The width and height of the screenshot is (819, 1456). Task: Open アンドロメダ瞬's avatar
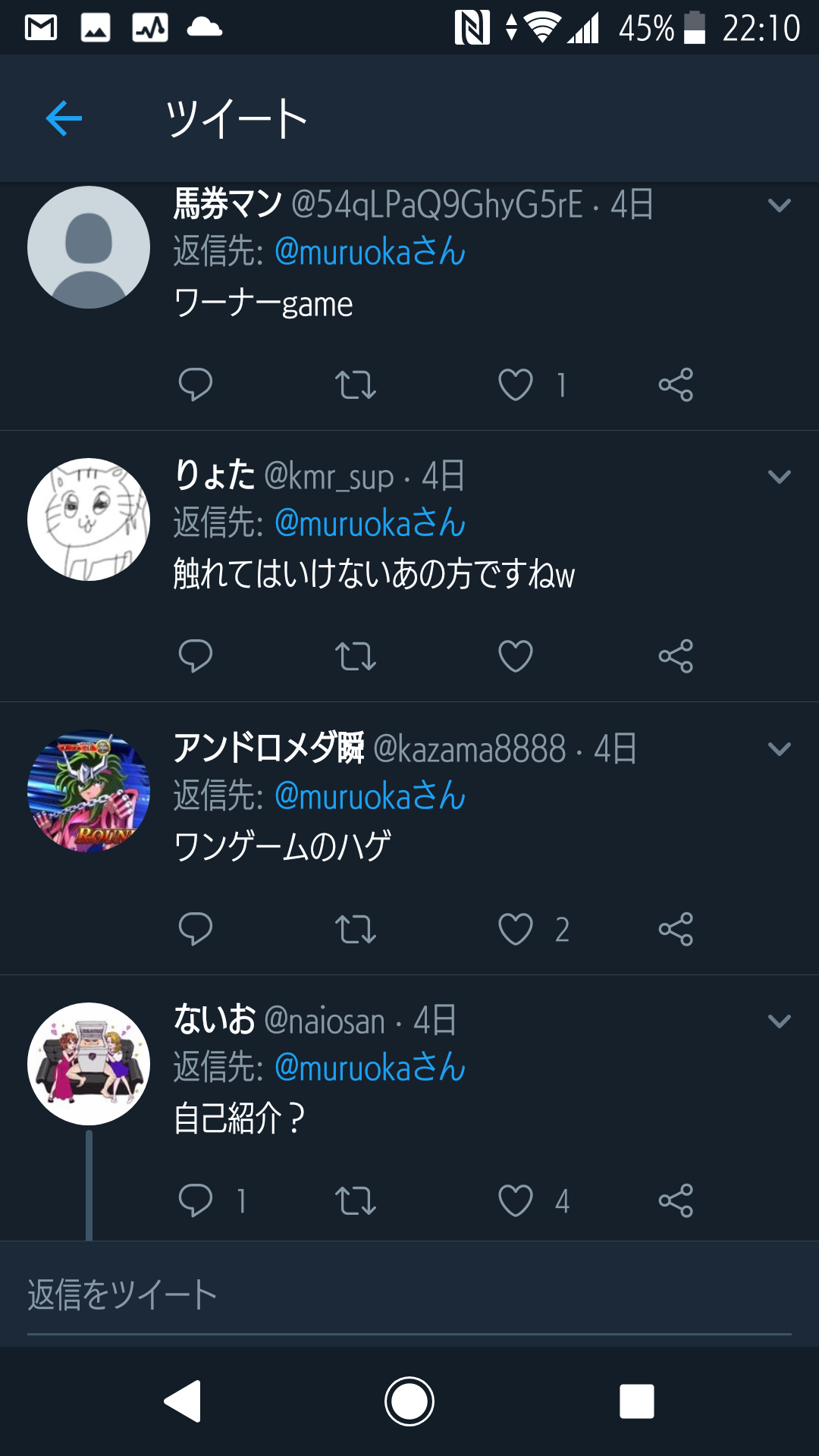[89, 791]
